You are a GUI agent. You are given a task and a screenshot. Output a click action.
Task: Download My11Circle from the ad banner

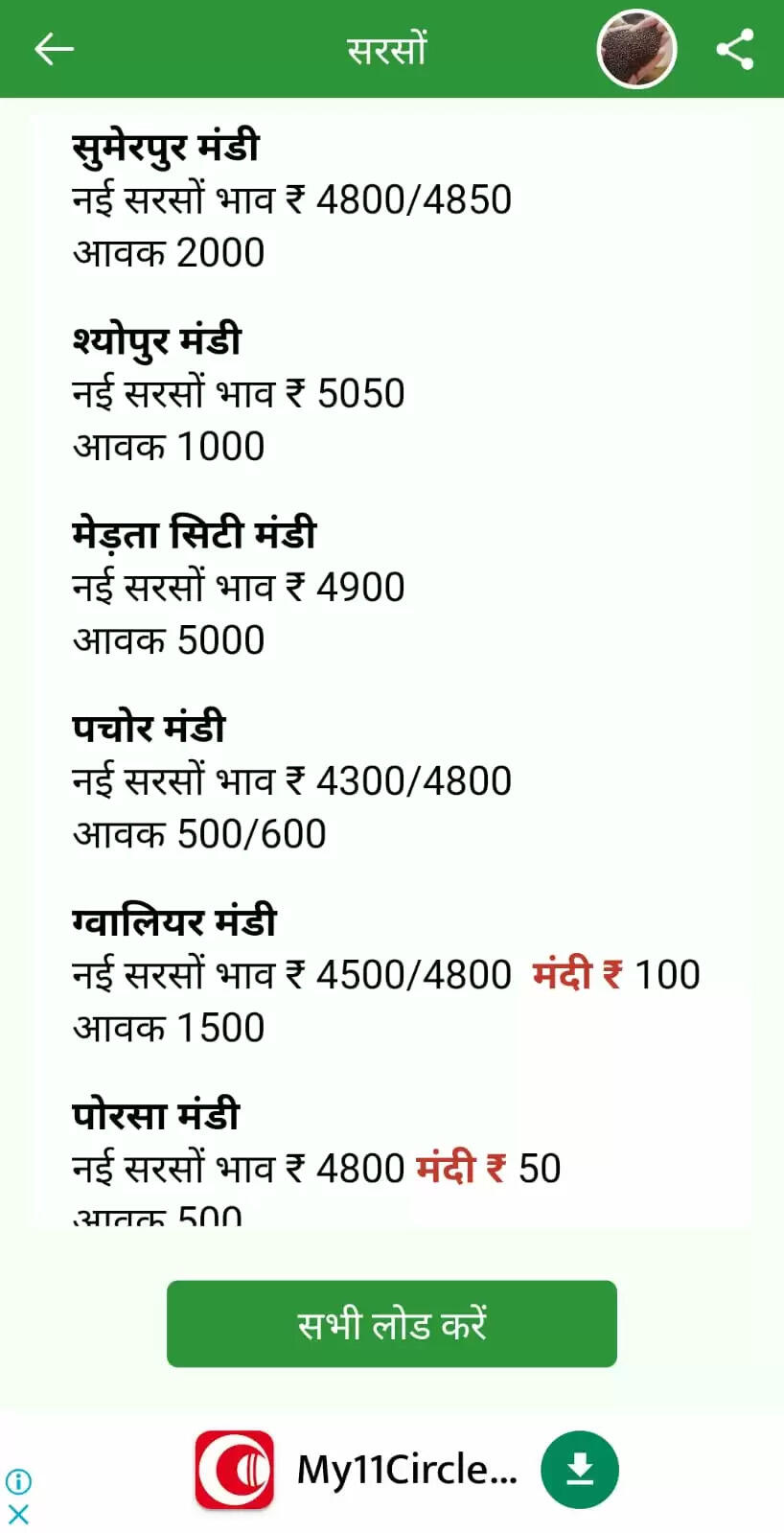580,1470
